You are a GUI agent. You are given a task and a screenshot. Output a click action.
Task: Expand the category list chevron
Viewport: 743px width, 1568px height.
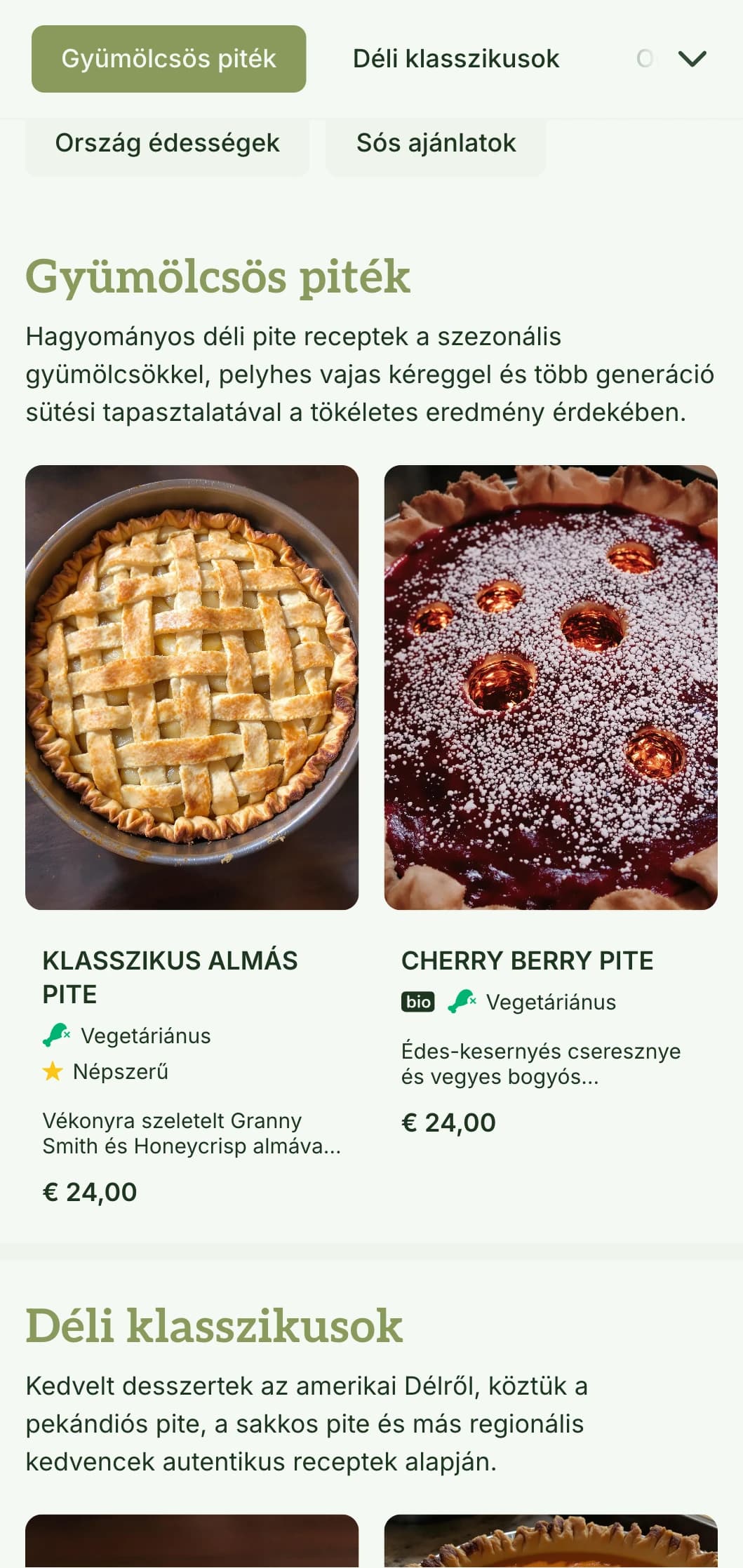coord(692,59)
